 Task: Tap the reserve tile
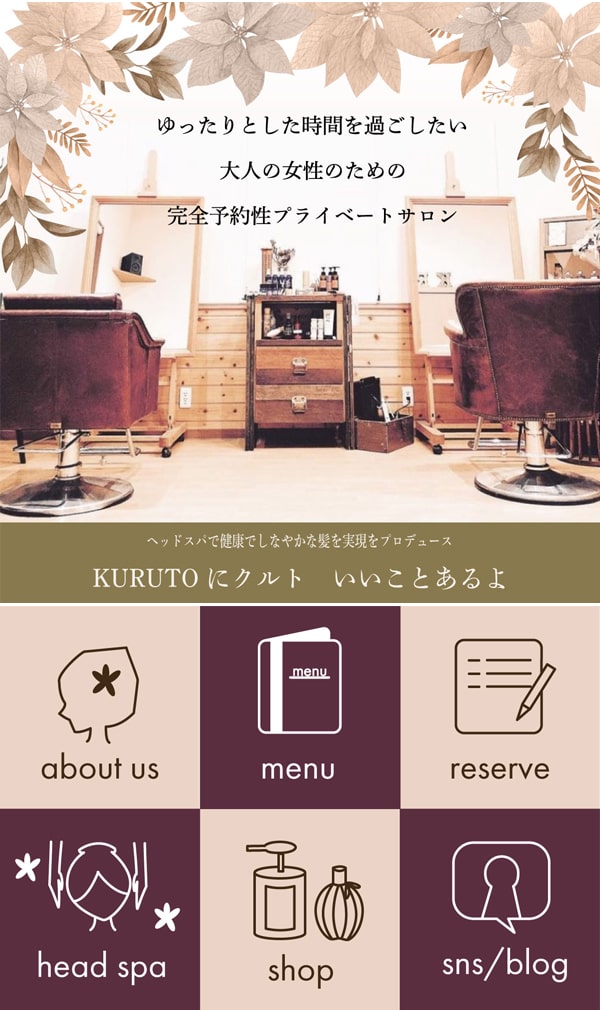[x=500, y=707]
